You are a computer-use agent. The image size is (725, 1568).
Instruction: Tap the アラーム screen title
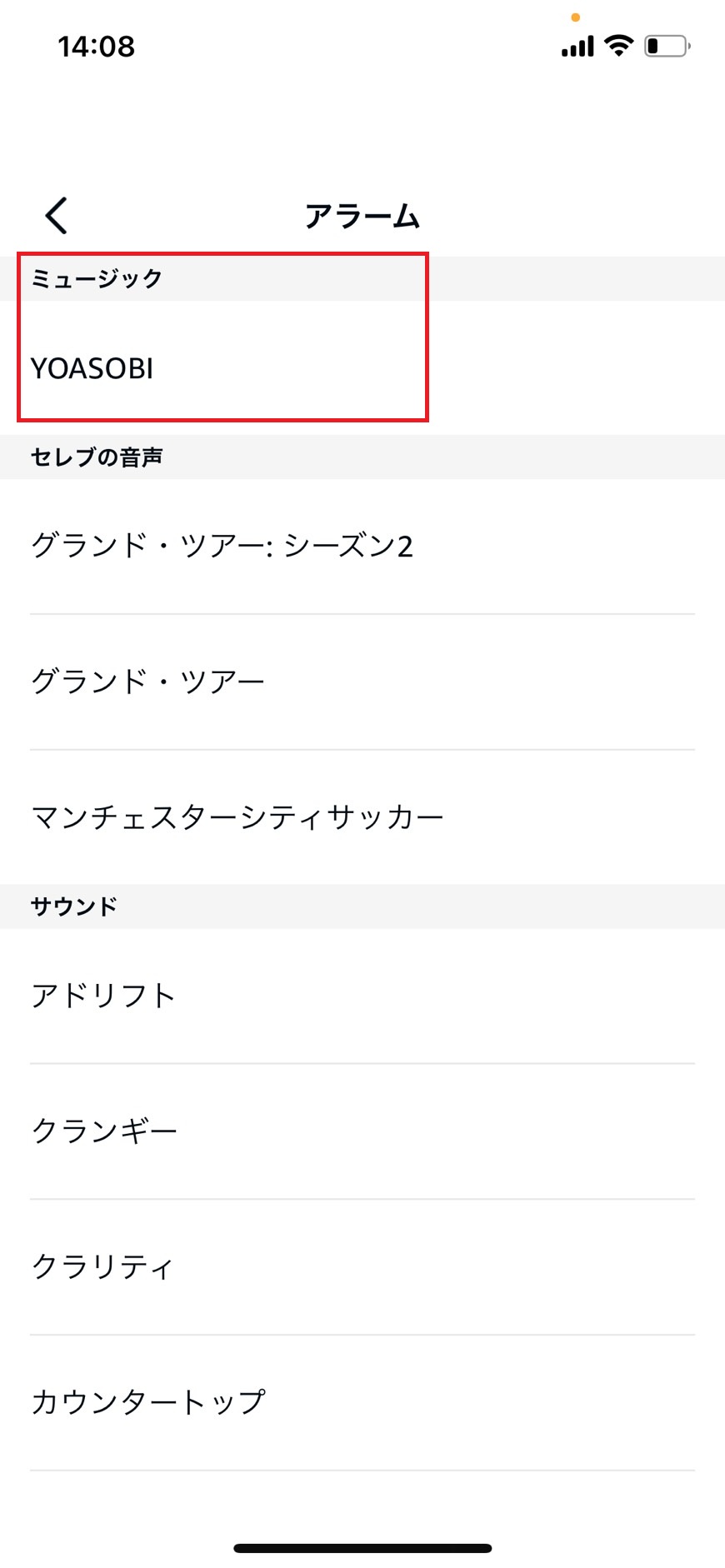pos(362,215)
